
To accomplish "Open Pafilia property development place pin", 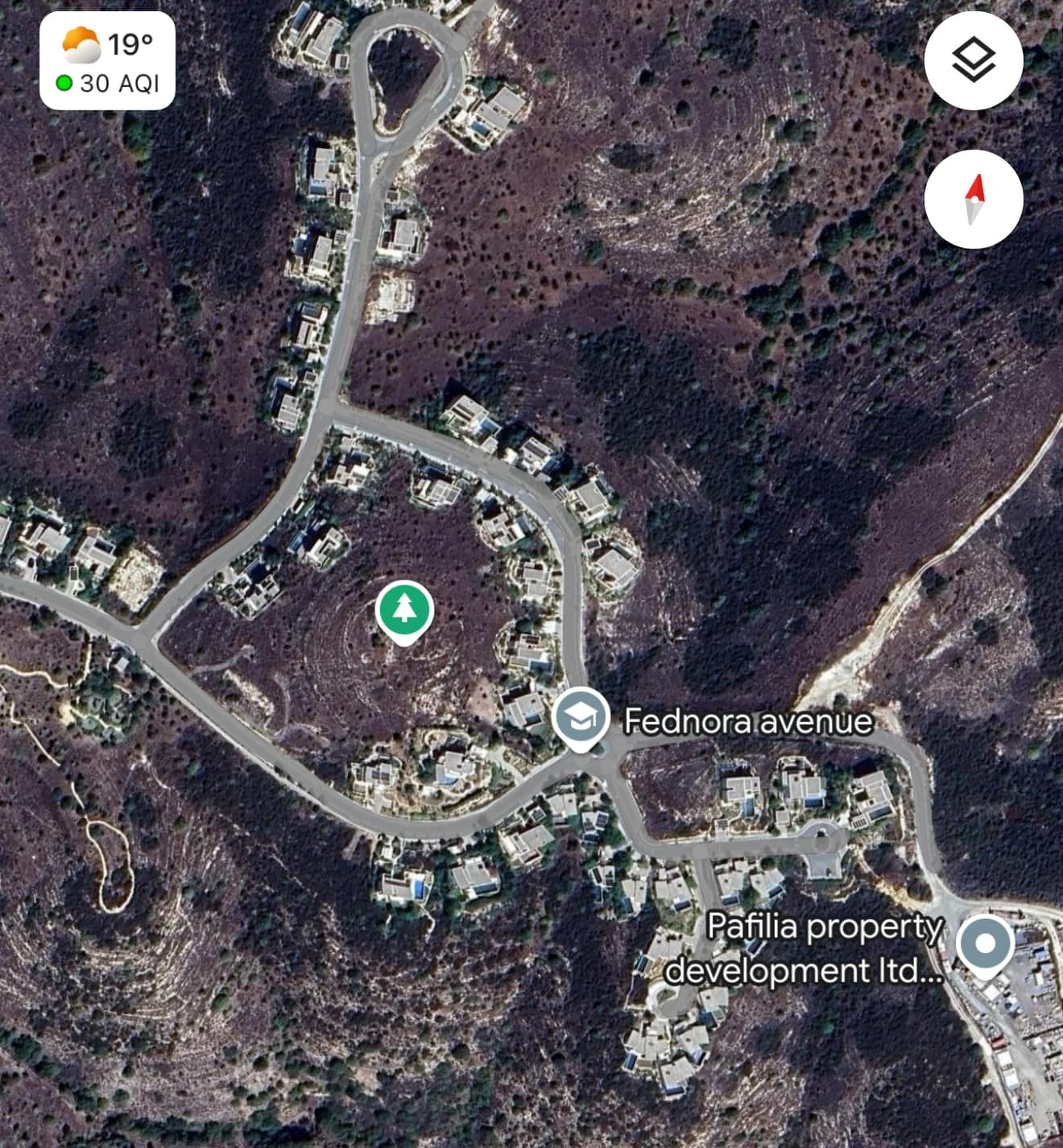I will pos(984,944).
